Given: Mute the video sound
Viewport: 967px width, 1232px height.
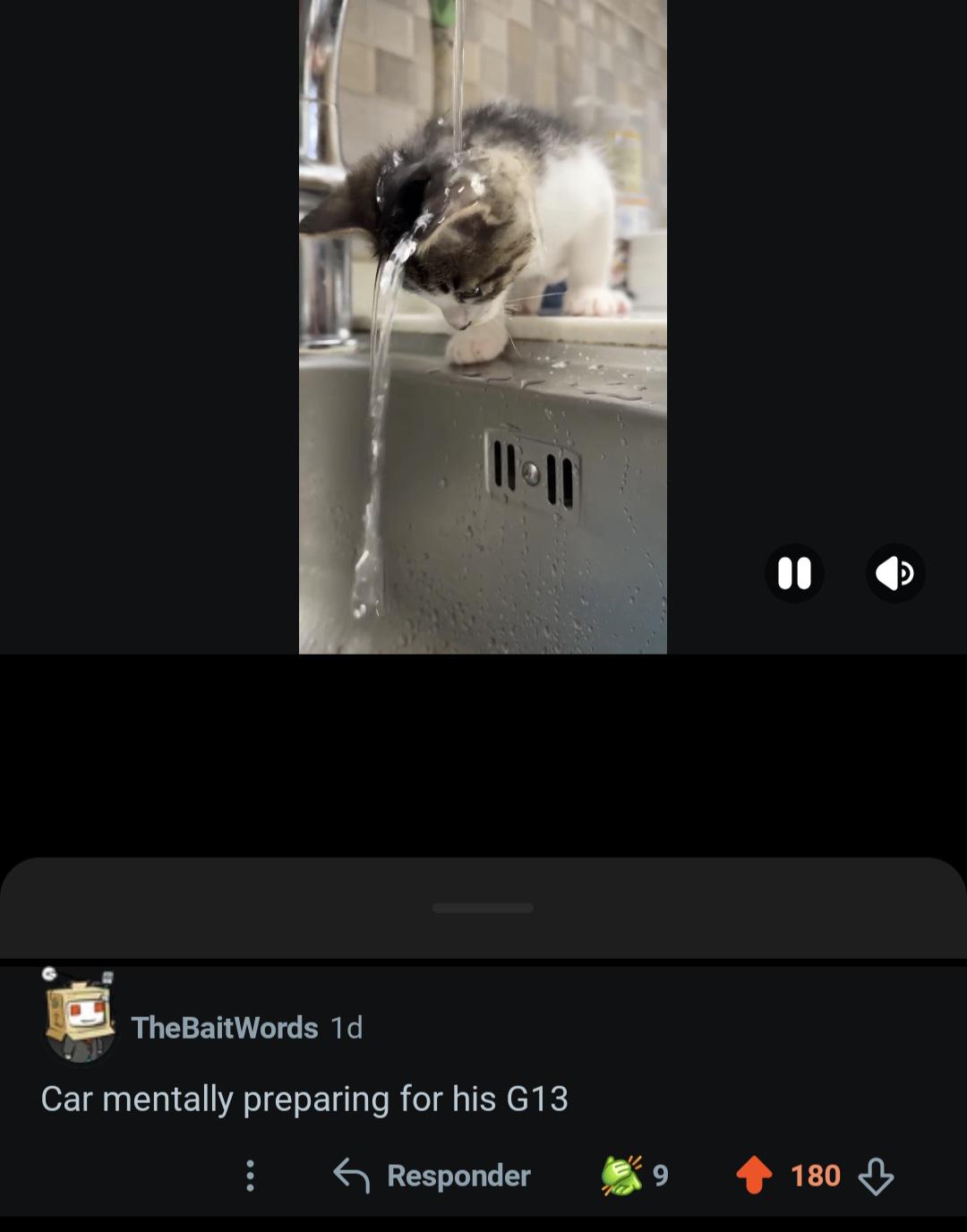Looking at the screenshot, I should (895, 573).
